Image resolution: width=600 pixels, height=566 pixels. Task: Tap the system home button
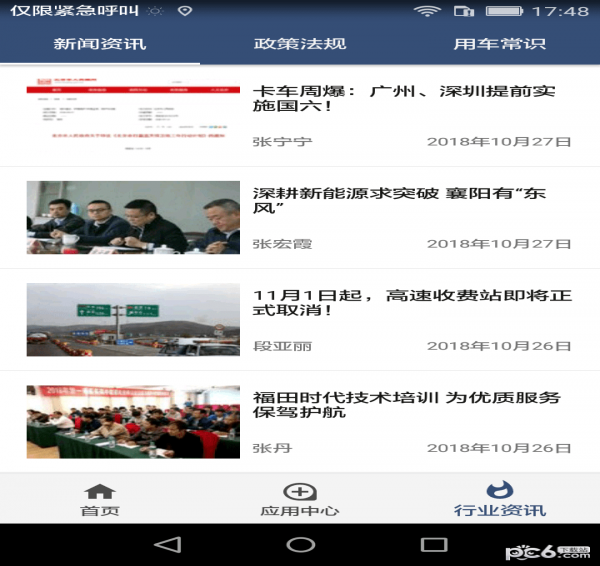tap(300, 545)
